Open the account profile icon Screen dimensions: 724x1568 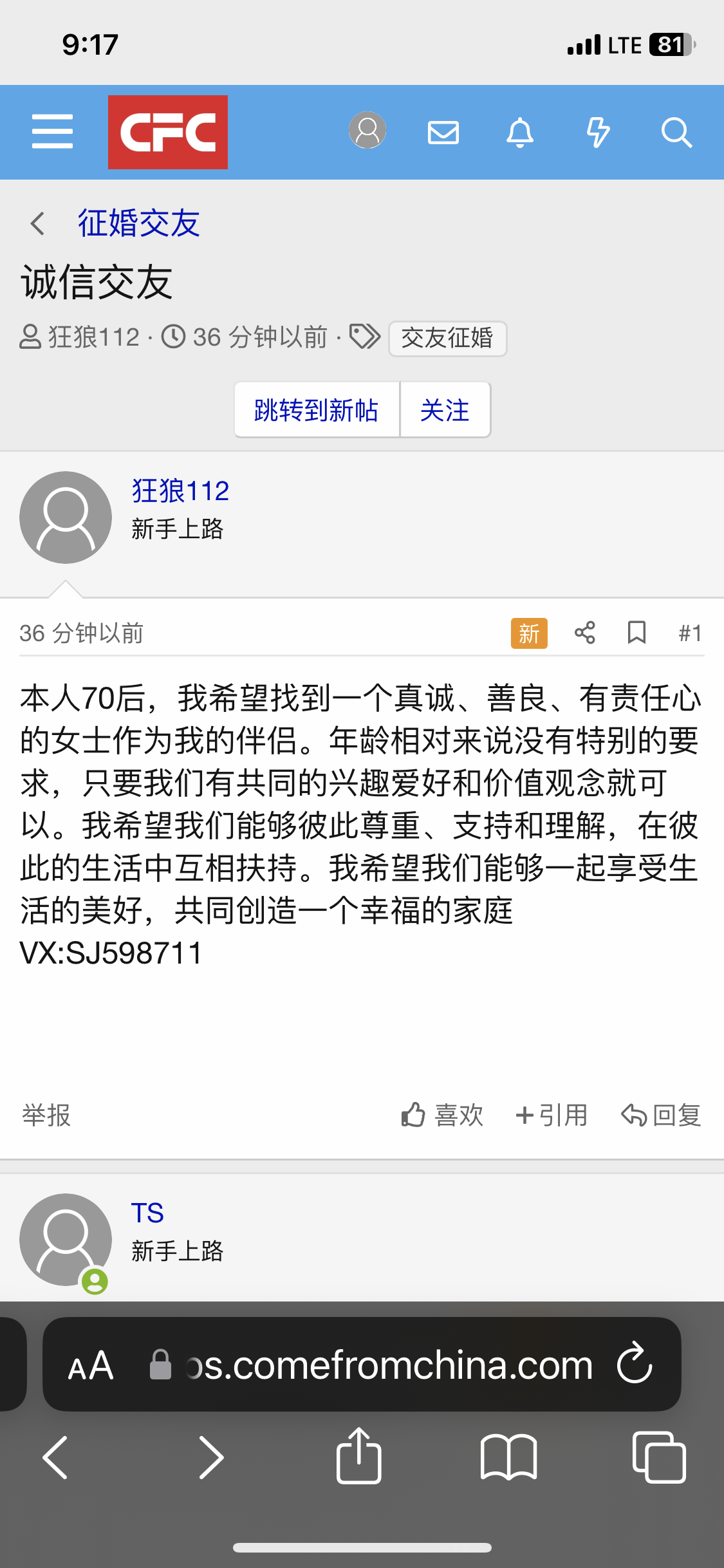[367, 131]
